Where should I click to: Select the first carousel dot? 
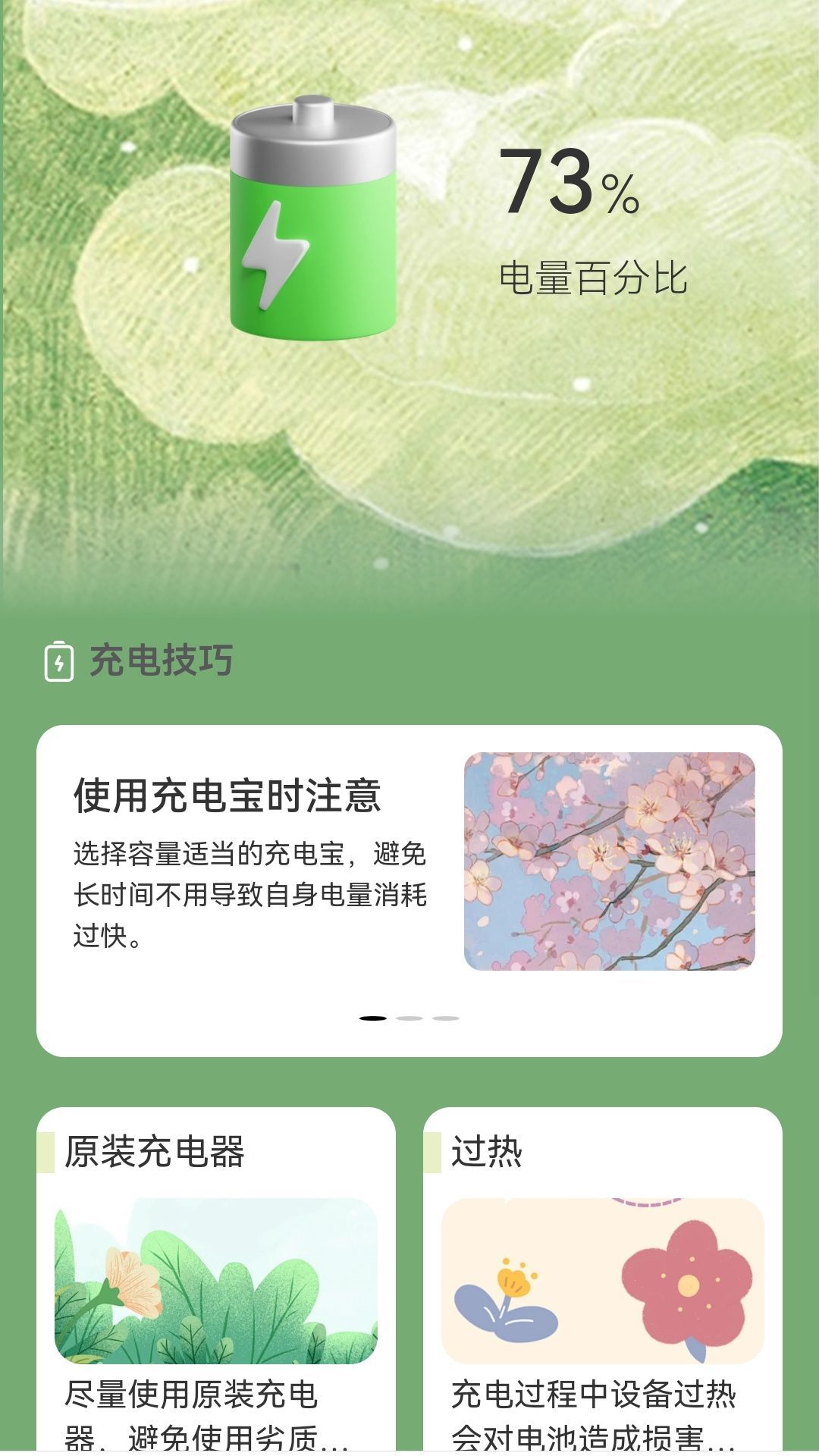373,1020
